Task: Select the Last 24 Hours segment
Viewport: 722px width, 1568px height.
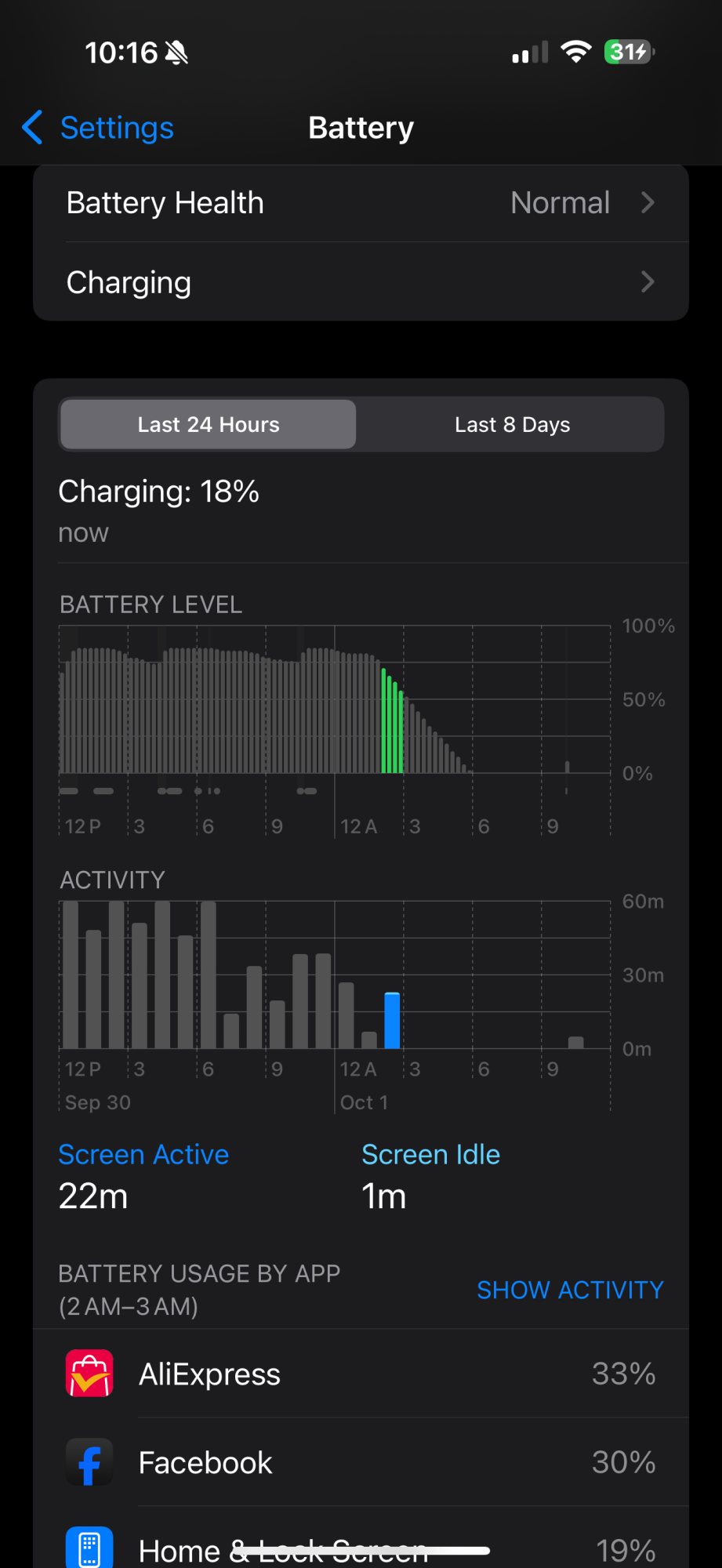Action: (x=209, y=425)
